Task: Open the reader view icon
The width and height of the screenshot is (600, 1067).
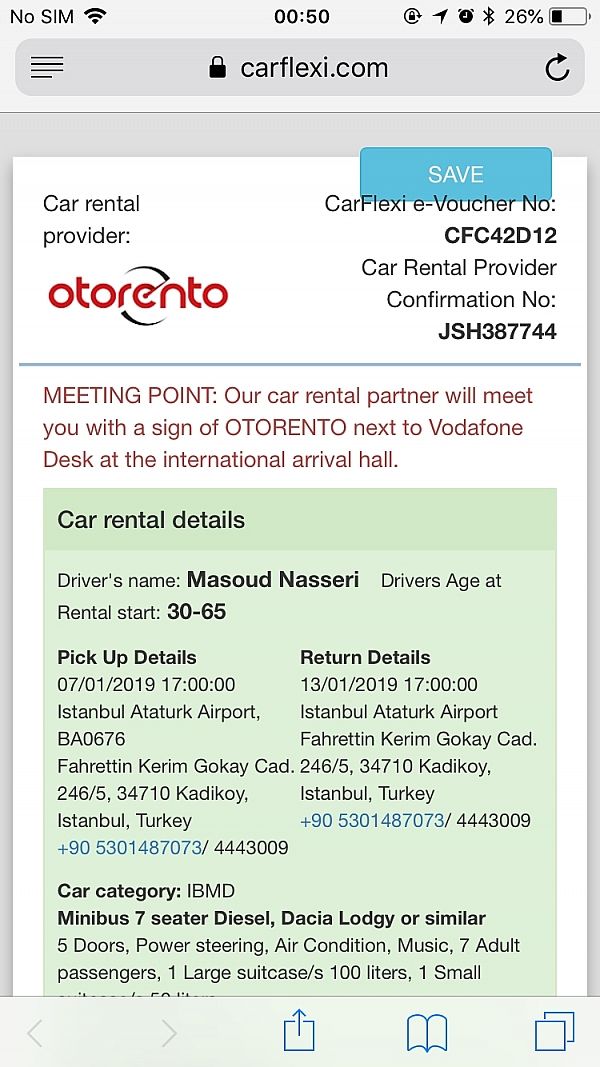Action: click(47, 67)
